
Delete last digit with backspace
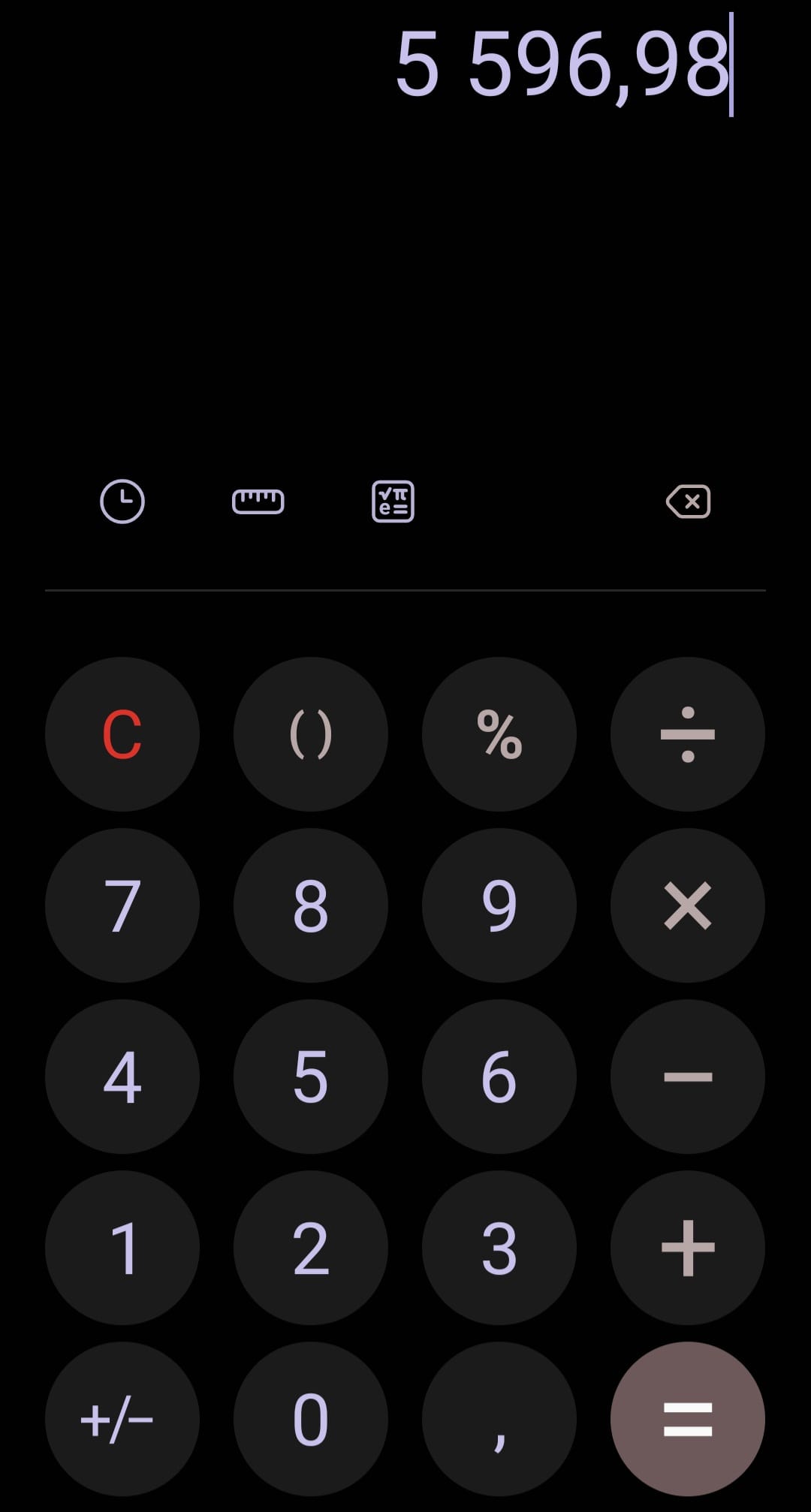[x=689, y=501]
